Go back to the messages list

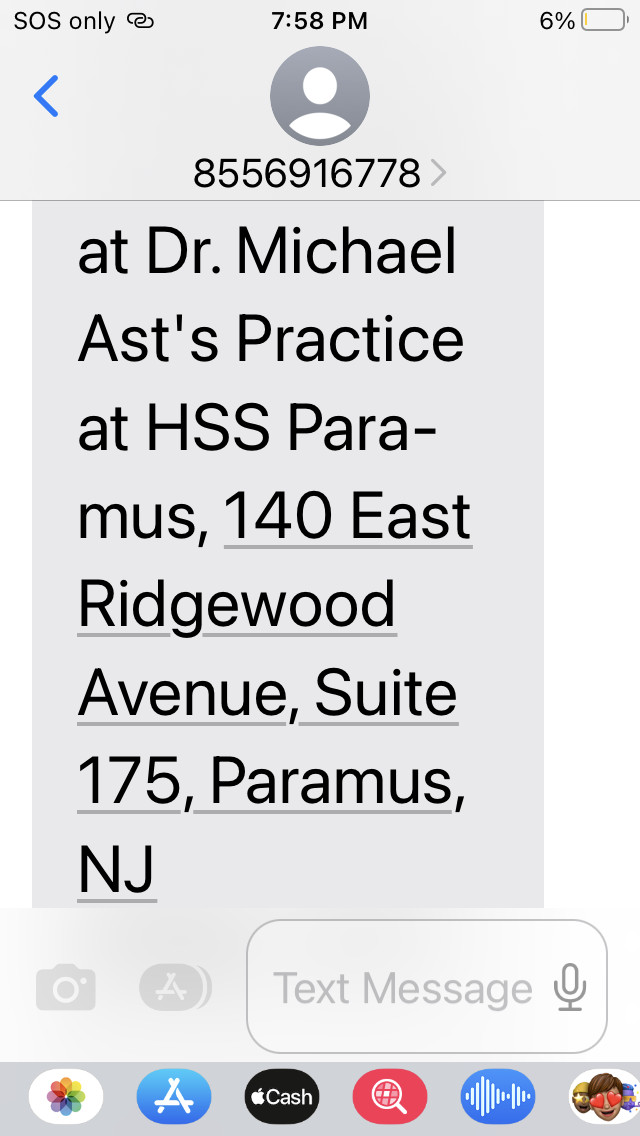[46, 96]
